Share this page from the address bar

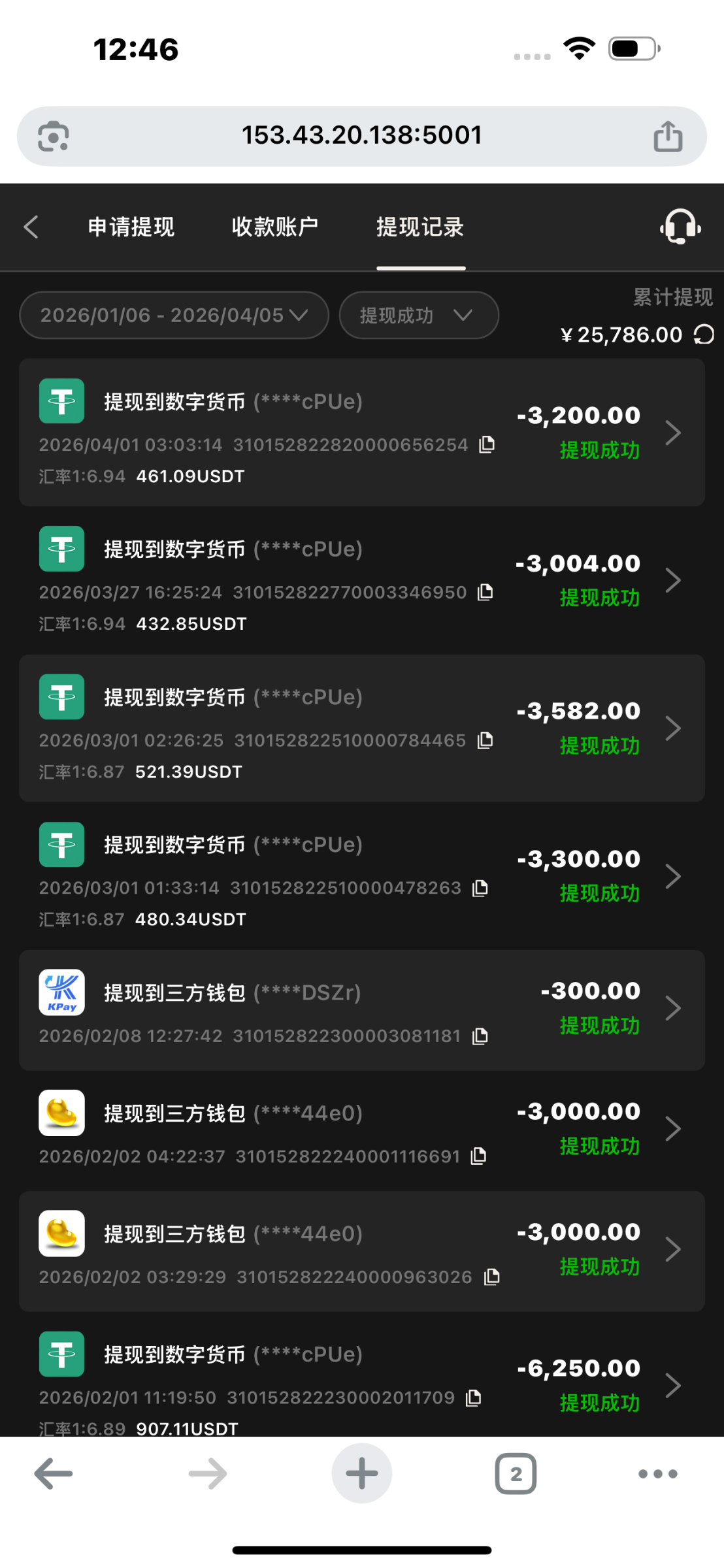point(668,137)
